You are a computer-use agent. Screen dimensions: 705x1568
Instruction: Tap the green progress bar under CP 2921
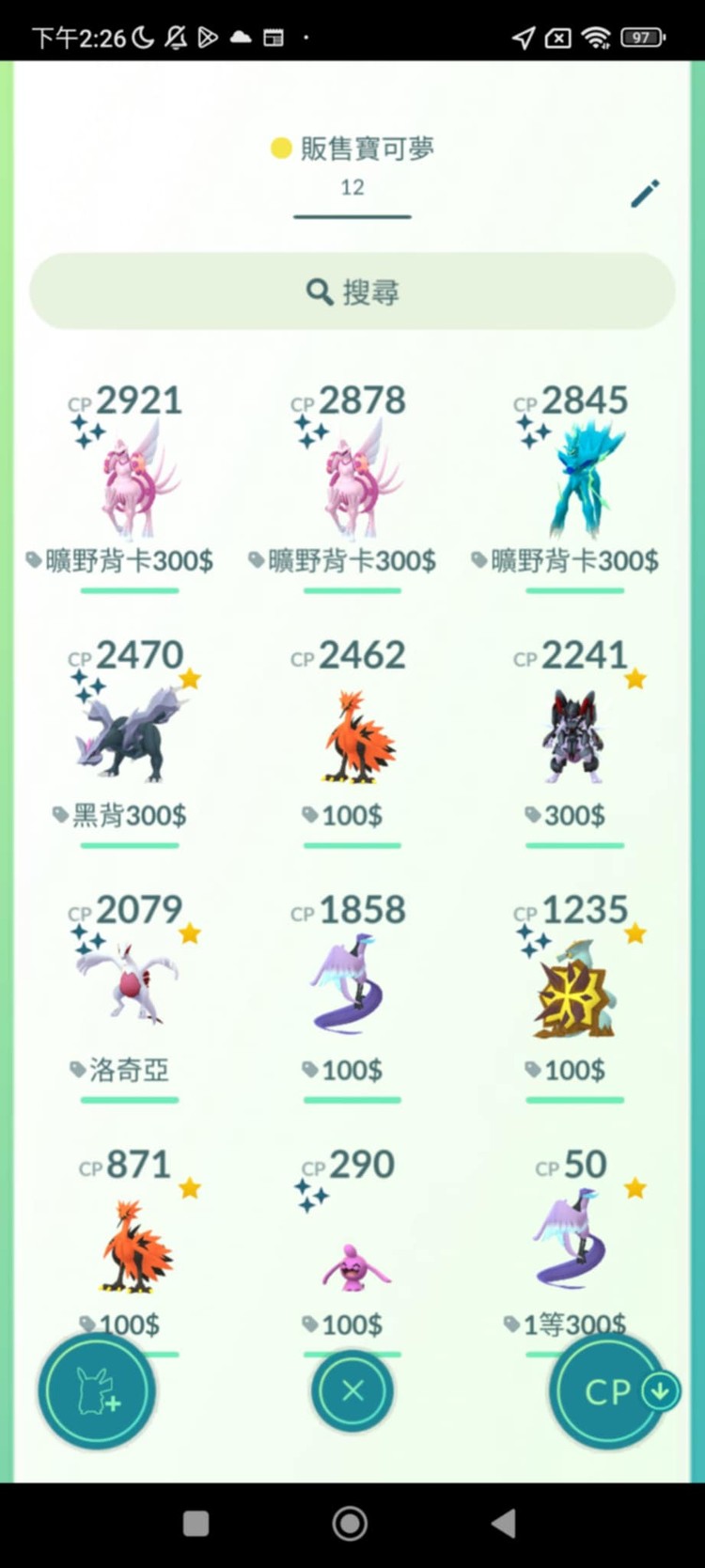[130, 589]
